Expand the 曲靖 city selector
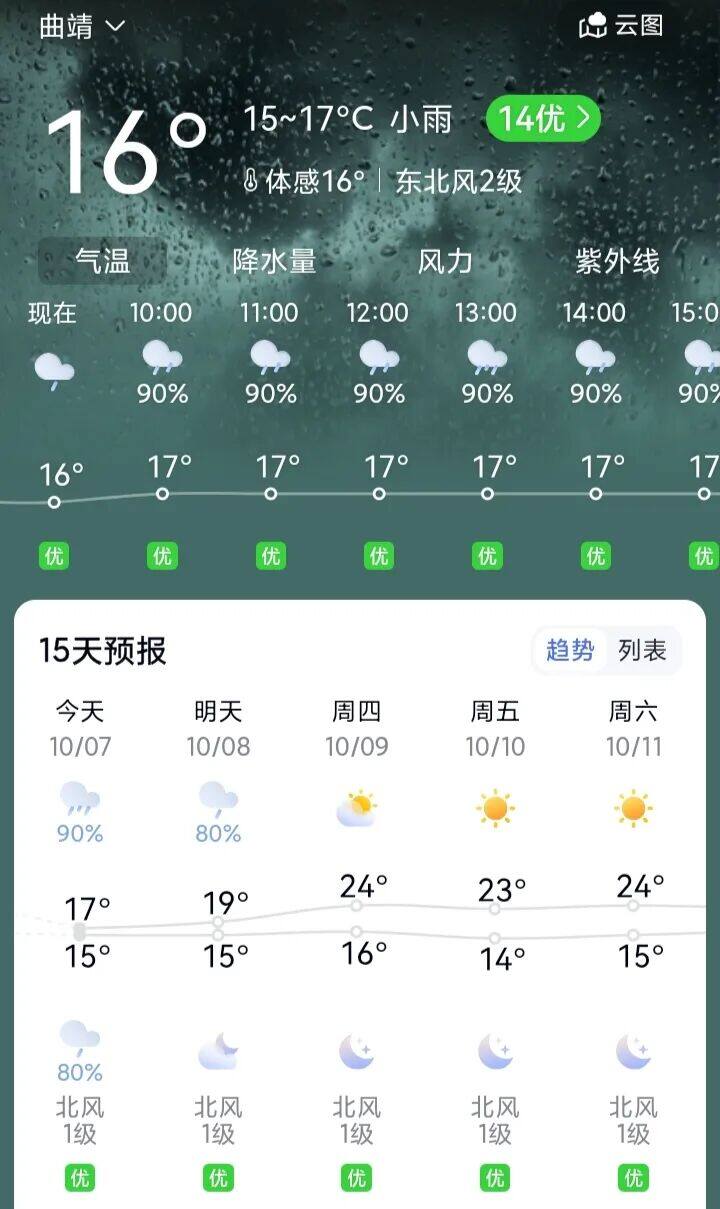720x1209 pixels. click(80, 26)
